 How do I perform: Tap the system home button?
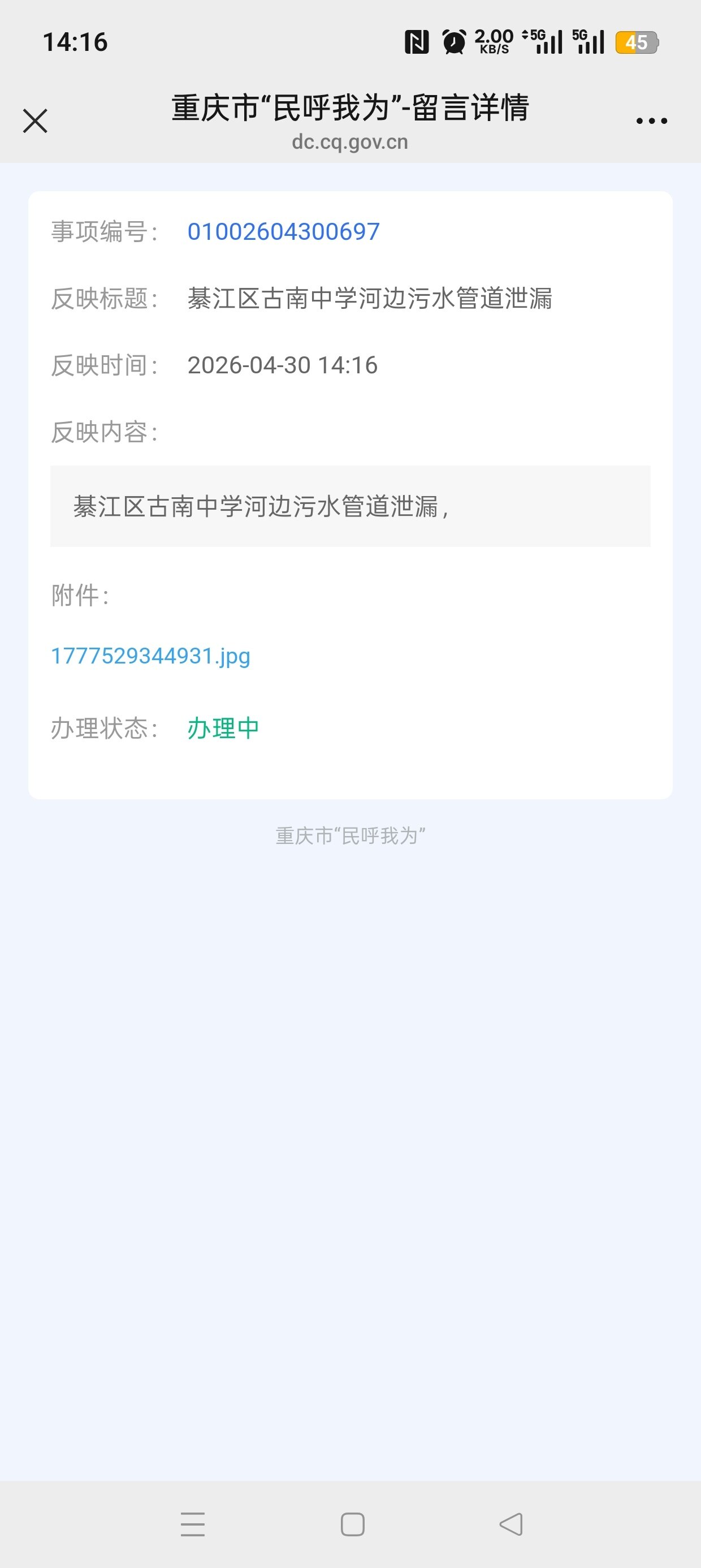pos(352,1524)
